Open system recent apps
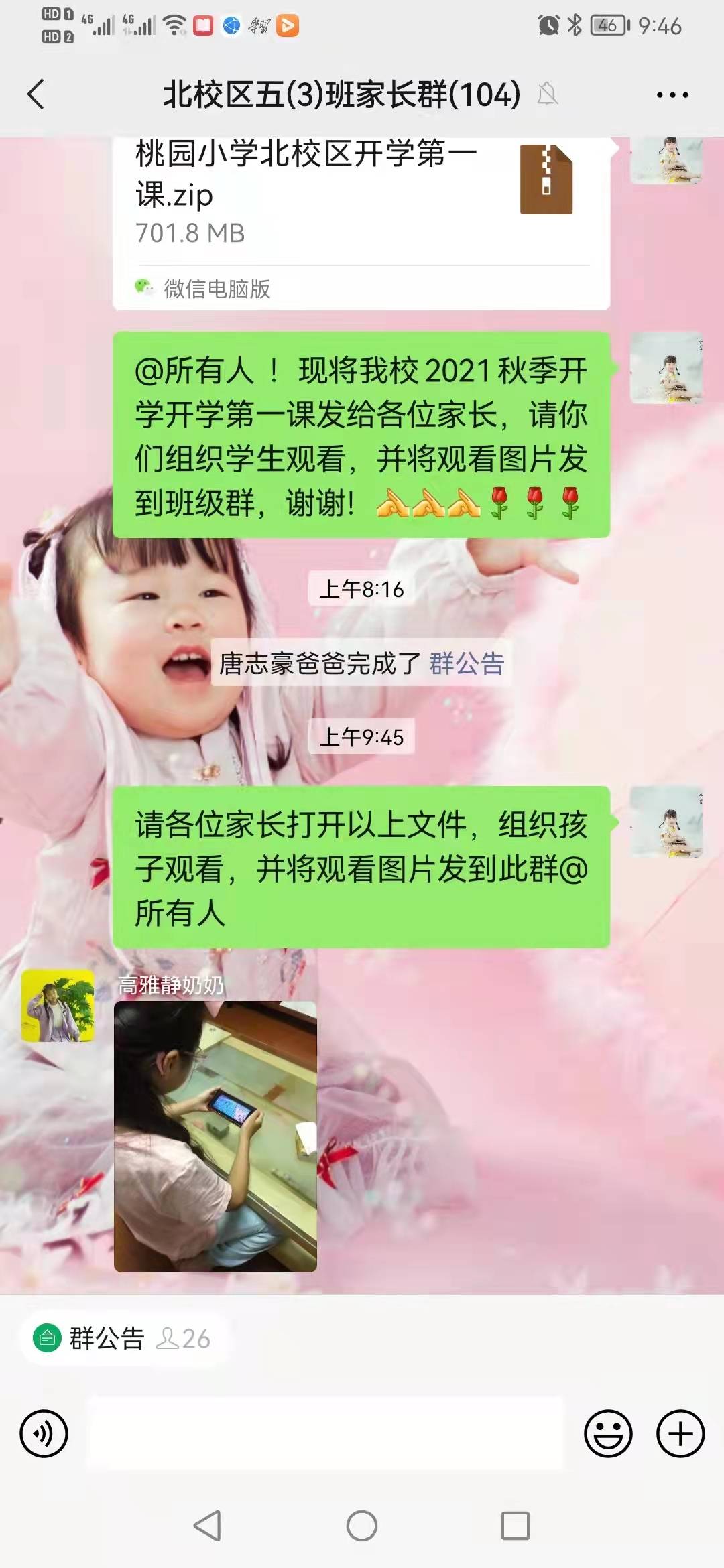This screenshot has width=724, height=1568. pos(516,1526)
